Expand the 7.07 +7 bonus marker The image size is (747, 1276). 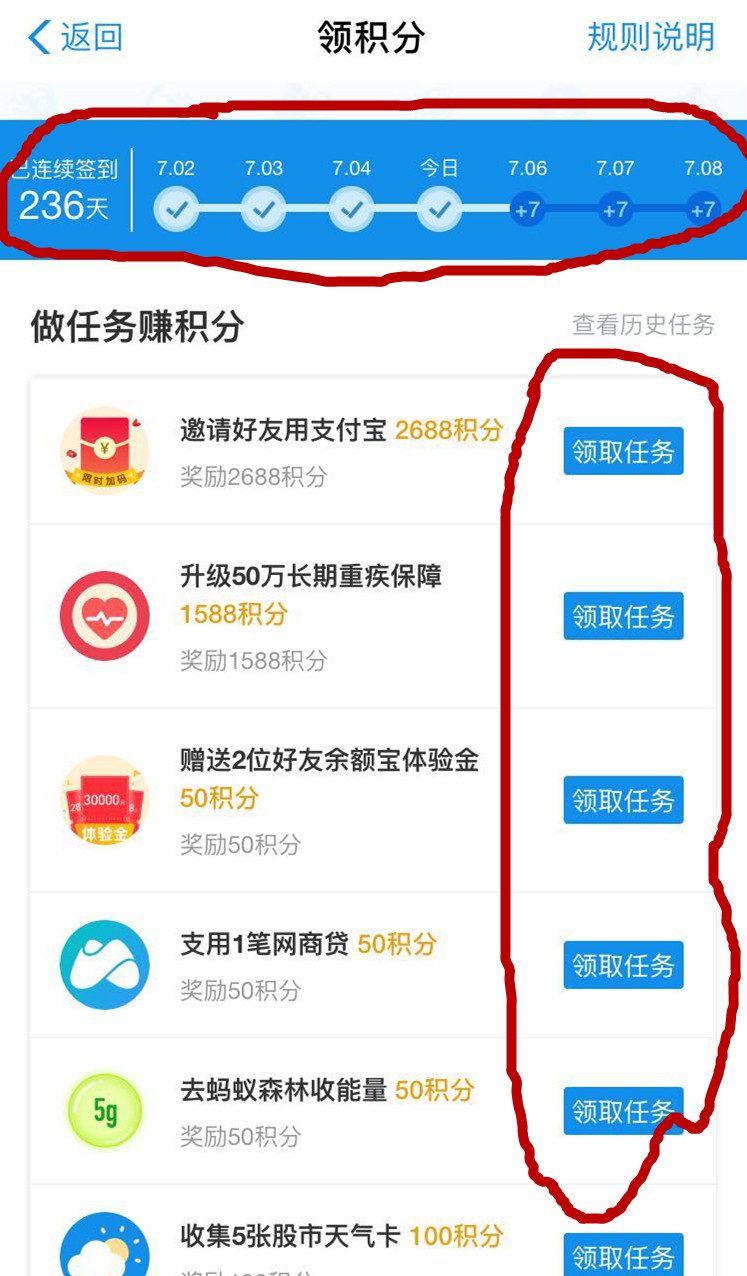click(x=613, y=210)
